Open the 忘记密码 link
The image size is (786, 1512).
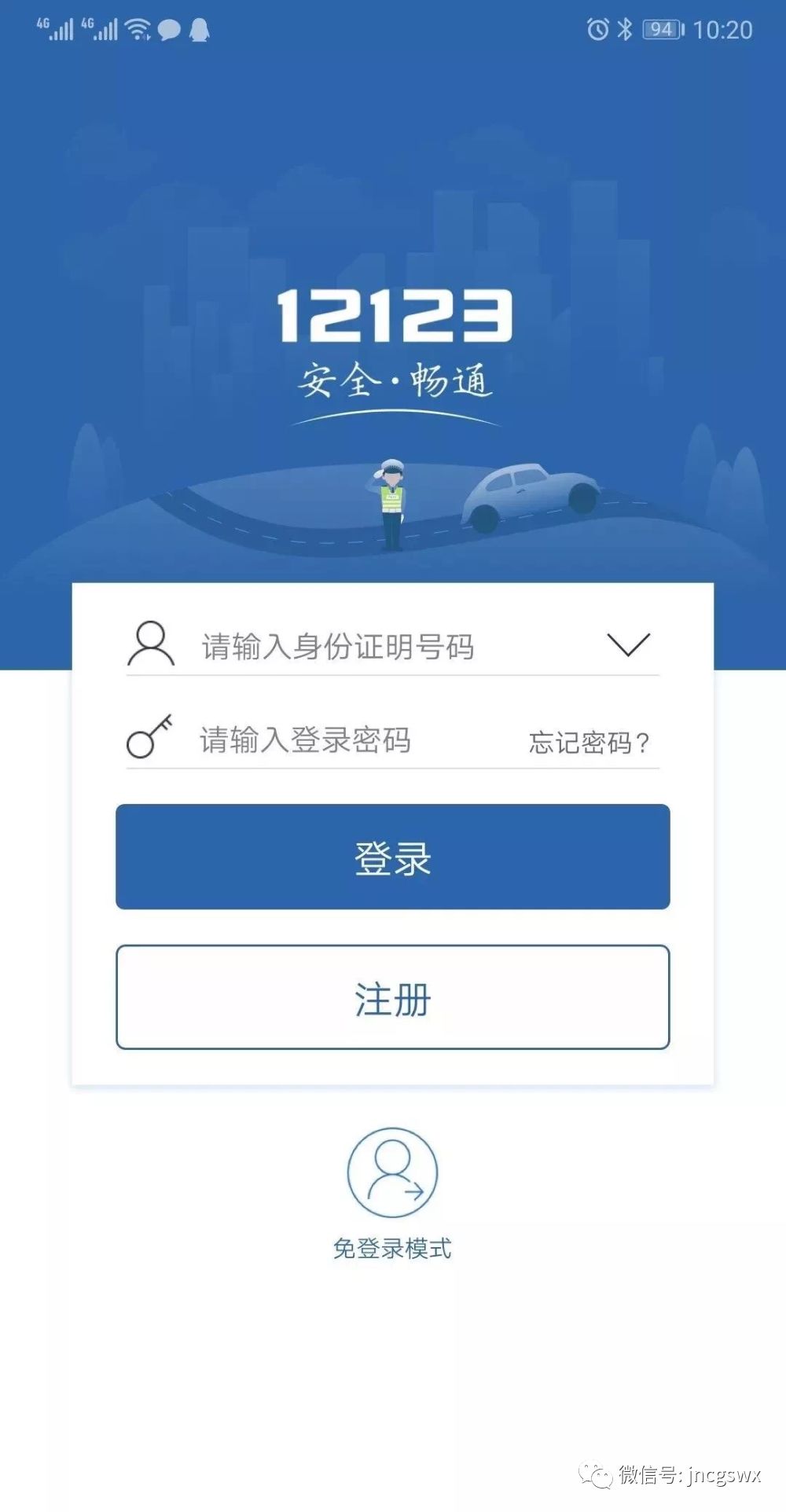pos(589,743)
